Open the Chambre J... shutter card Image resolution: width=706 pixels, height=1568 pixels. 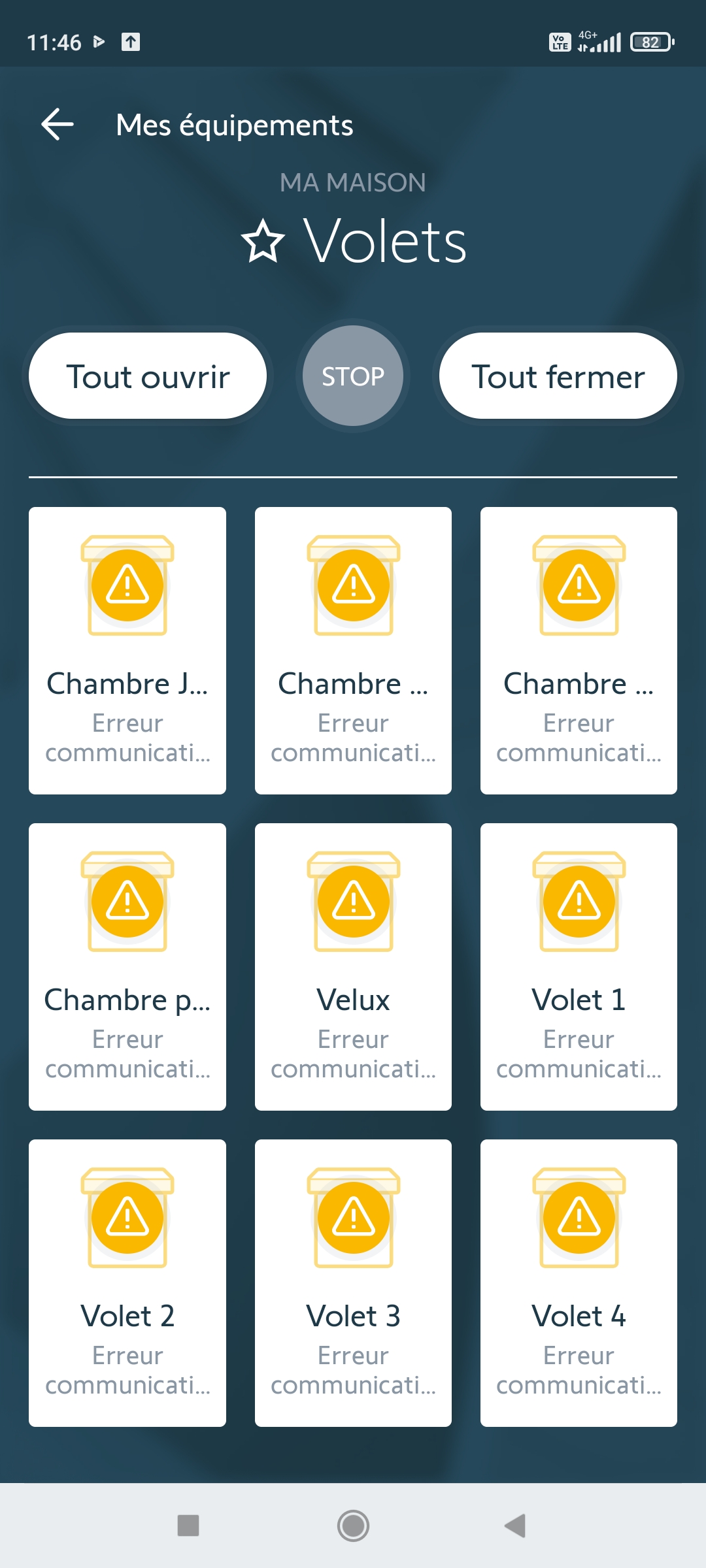tap(127, 650)
